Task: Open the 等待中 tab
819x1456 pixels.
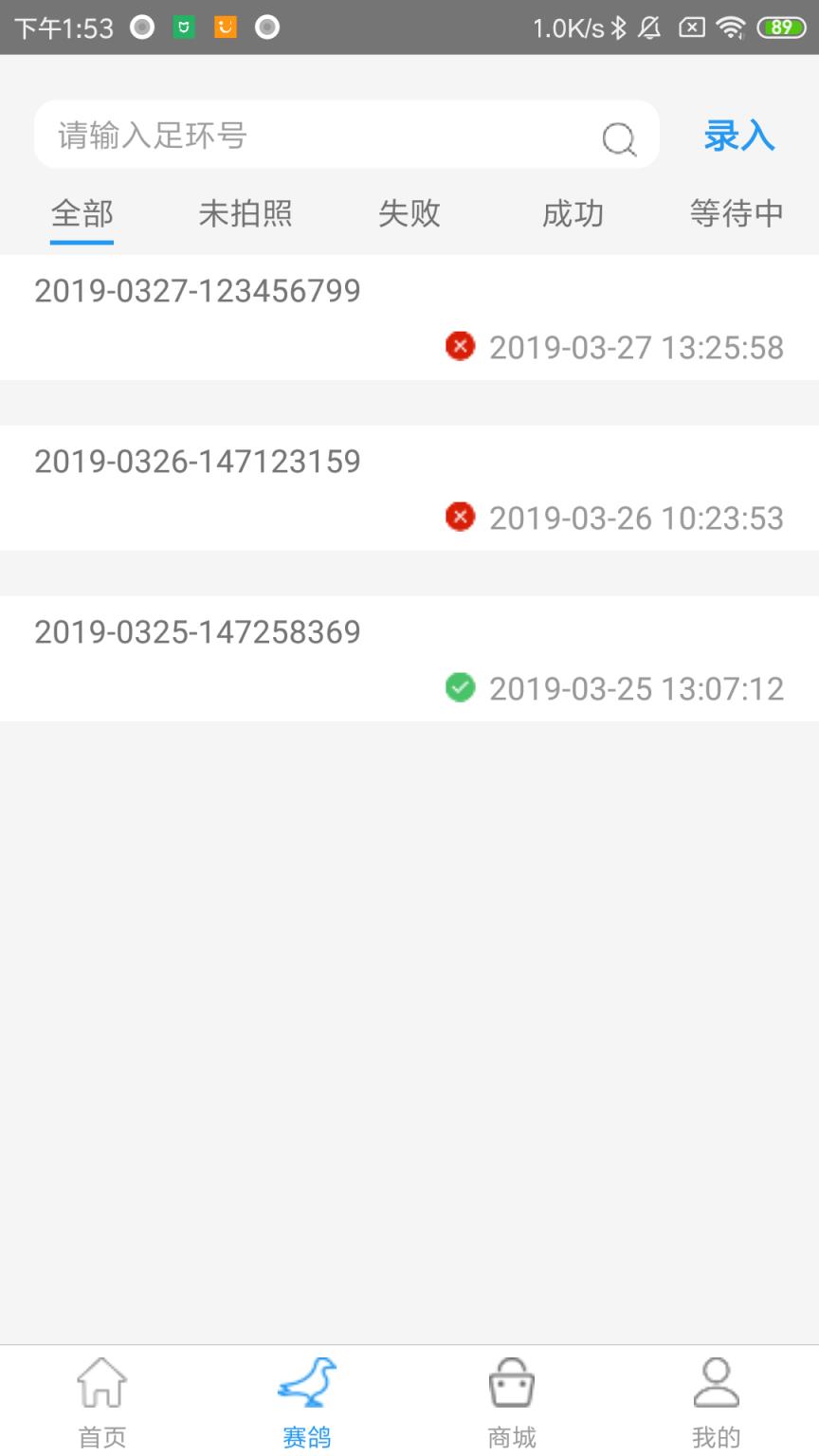Action: pos(737,214)
